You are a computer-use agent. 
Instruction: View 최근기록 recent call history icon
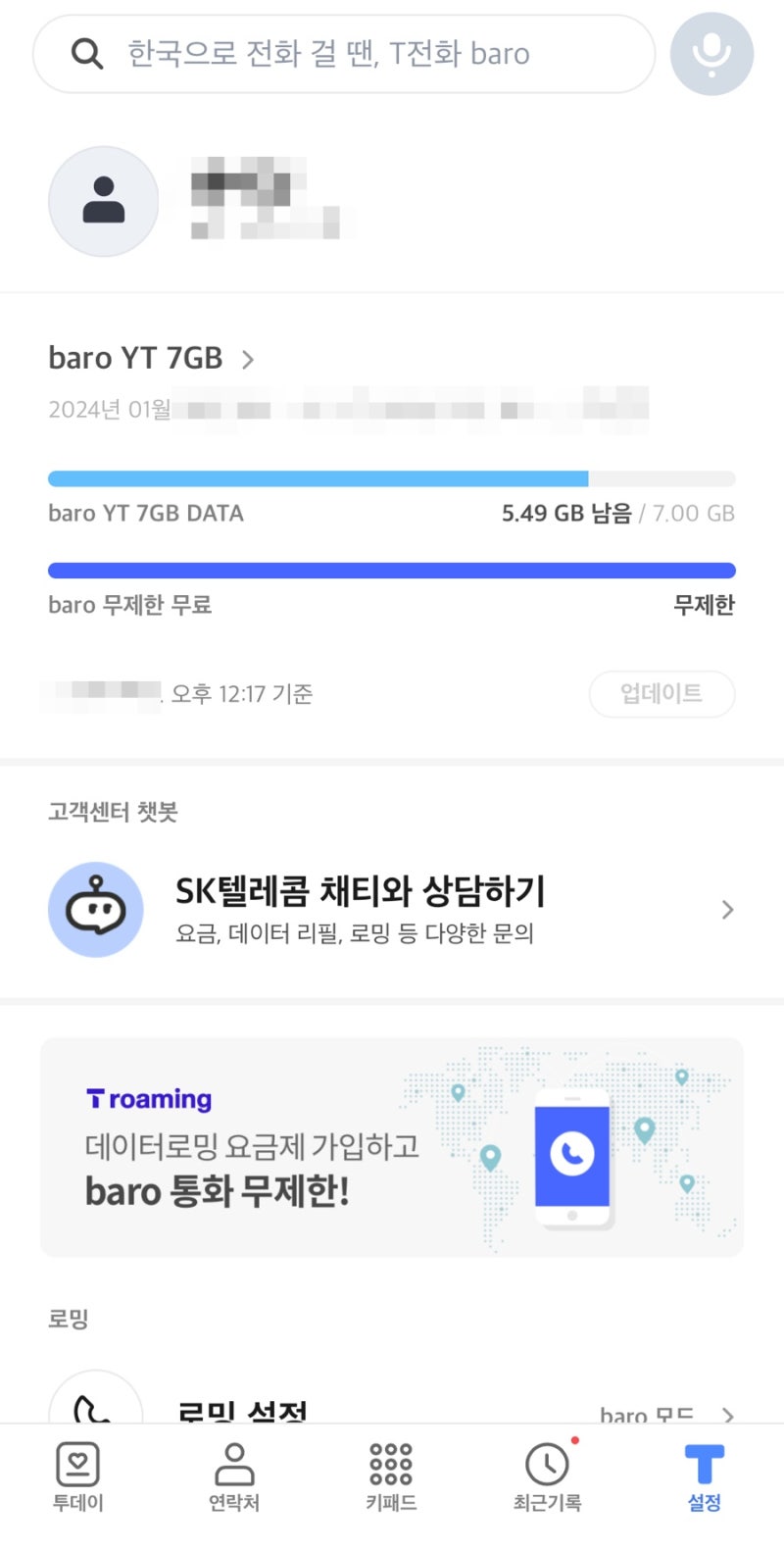(x=546, y=1464)
